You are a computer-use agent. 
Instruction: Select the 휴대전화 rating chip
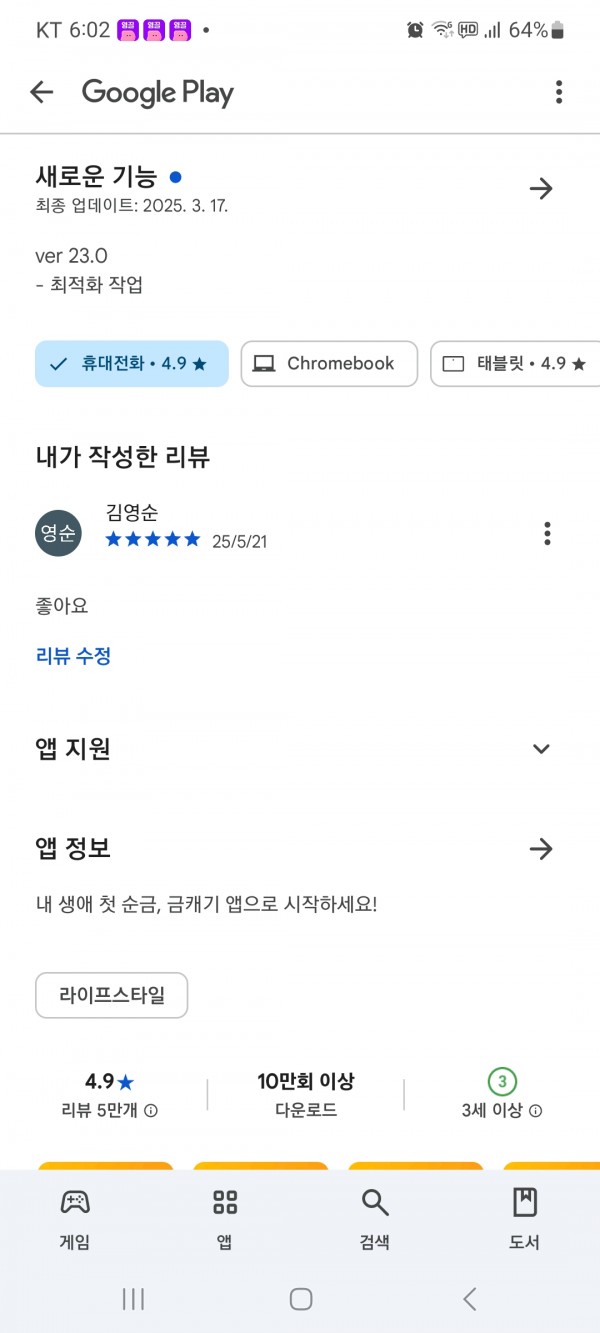132,364
